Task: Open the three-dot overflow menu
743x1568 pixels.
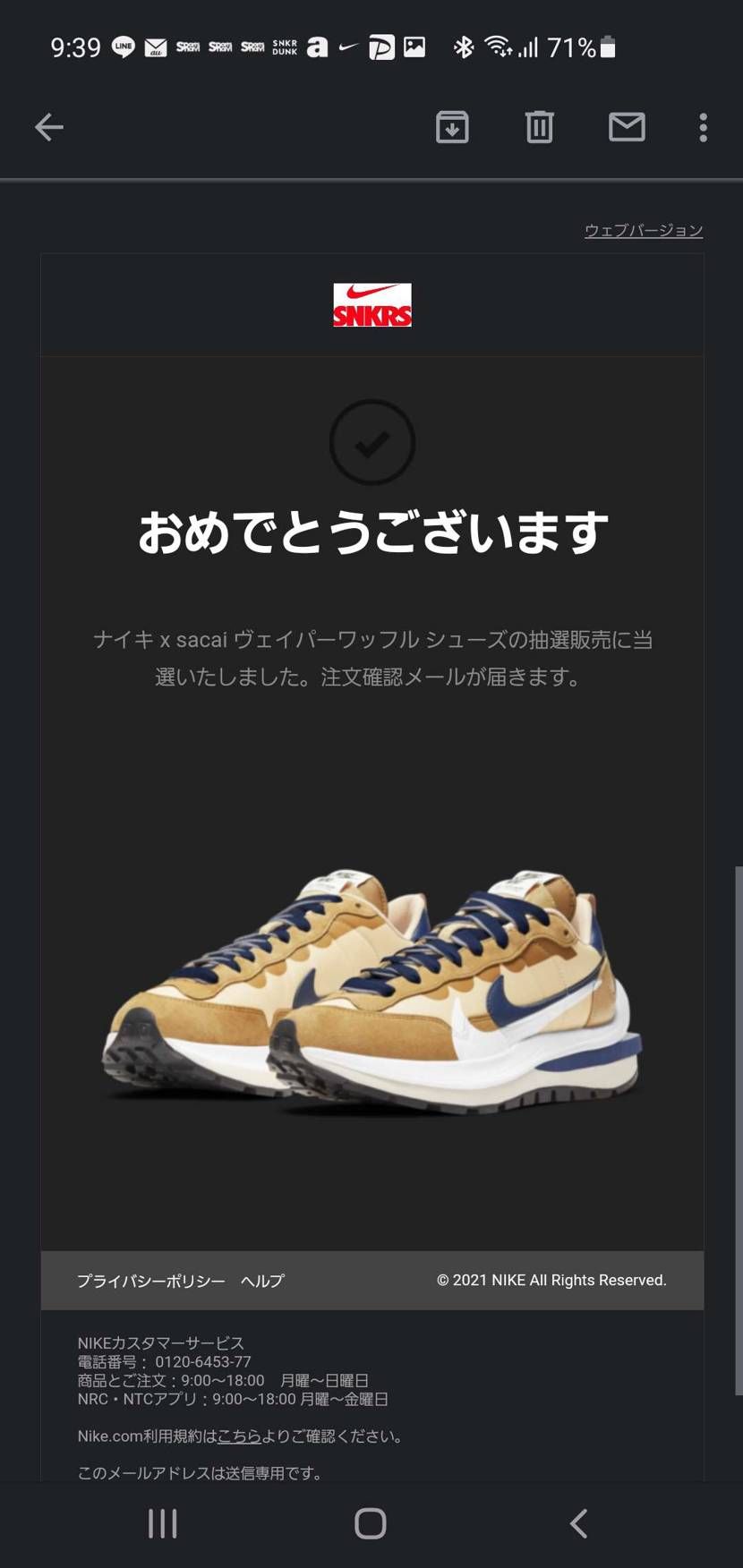Action: pos(703,127)
